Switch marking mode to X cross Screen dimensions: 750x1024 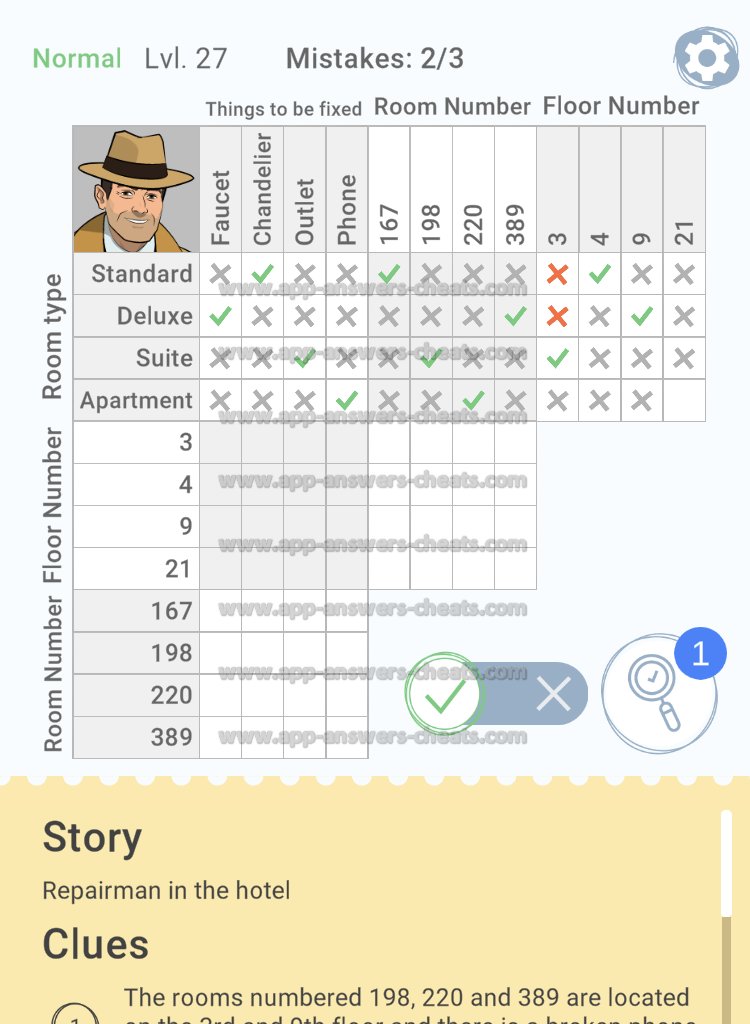pyautogui.click(x=552, y=694)
